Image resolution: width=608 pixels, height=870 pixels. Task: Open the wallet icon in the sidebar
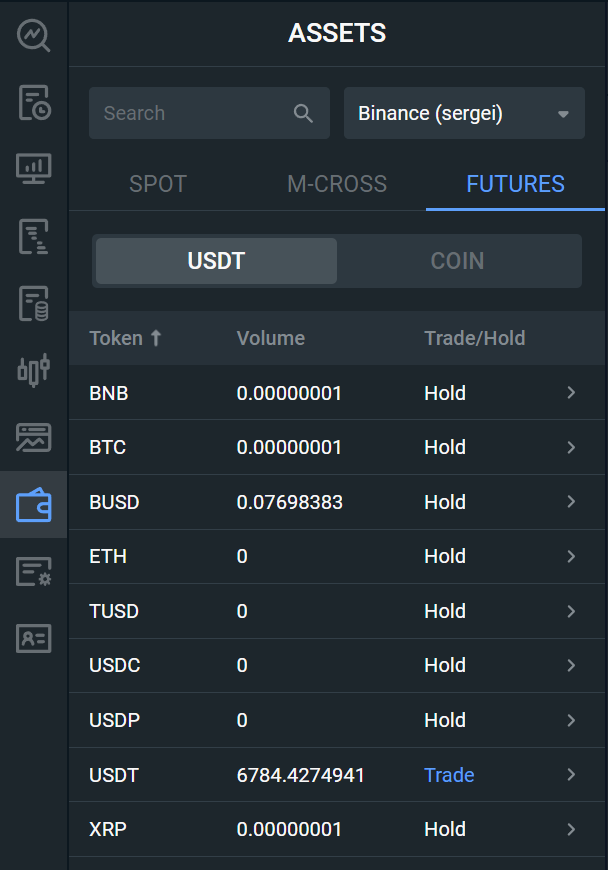pyautogui.click(x=34, y=505)
